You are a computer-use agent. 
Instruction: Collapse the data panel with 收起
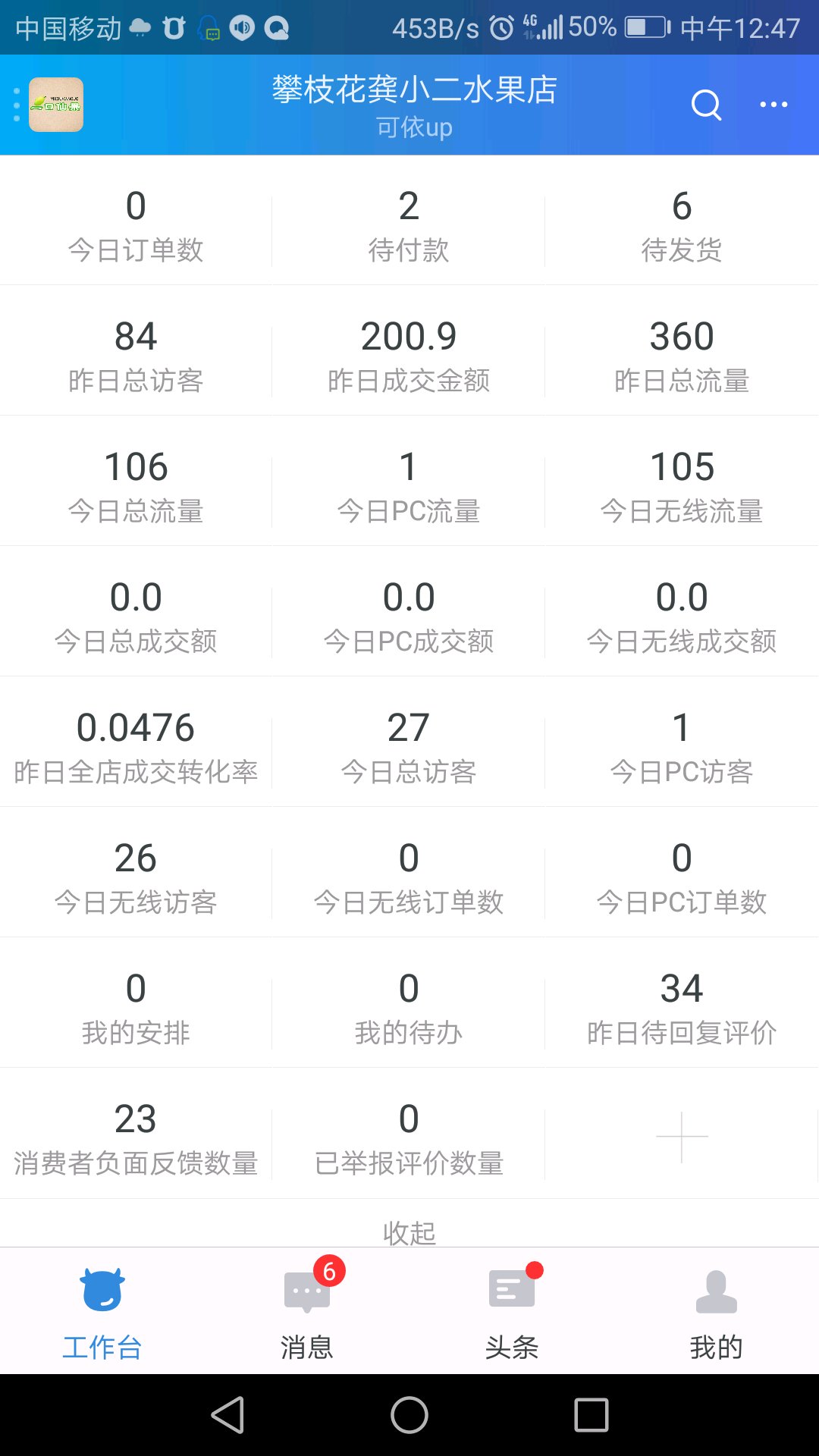(x=409, y=1232)
